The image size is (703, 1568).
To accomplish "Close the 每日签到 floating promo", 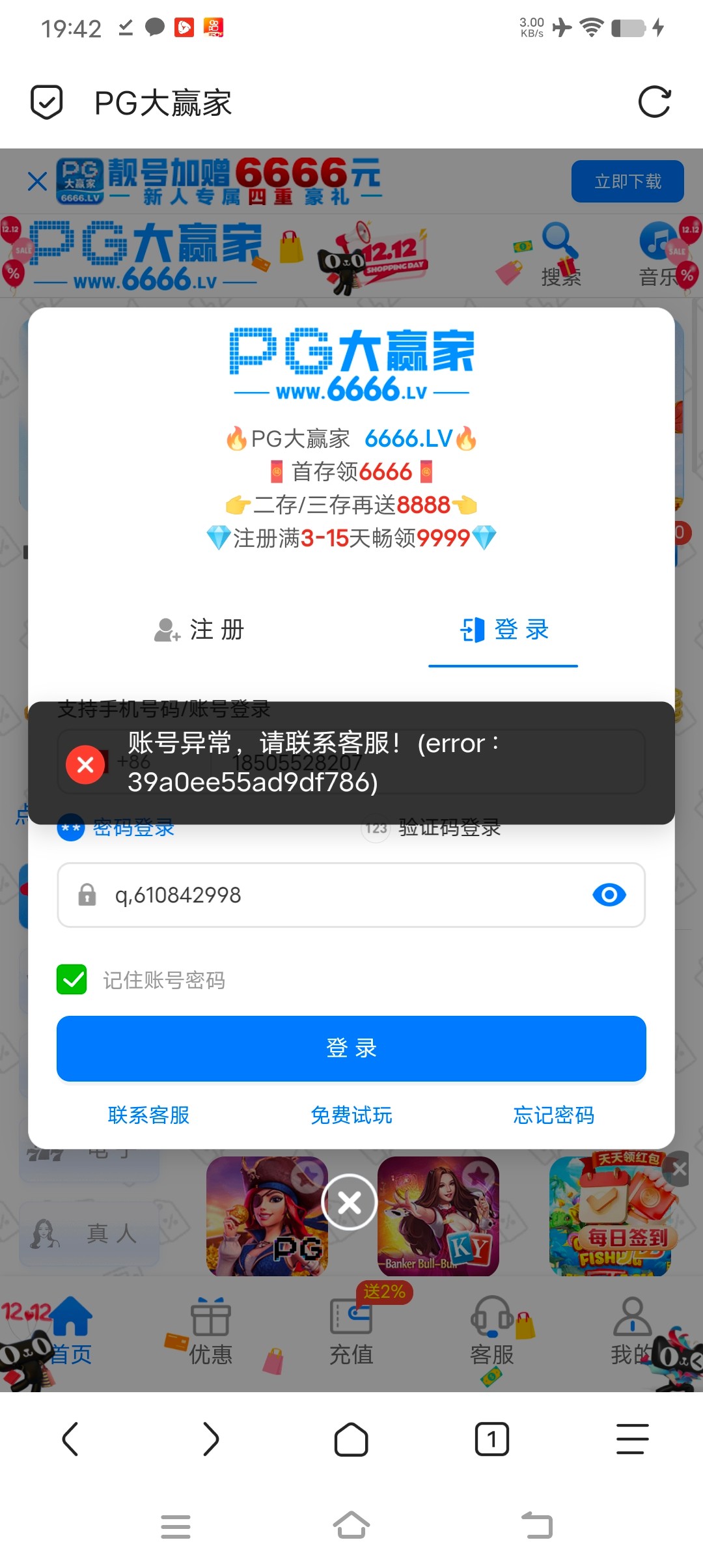I will pyautogui.click(x=679, y=1169).
